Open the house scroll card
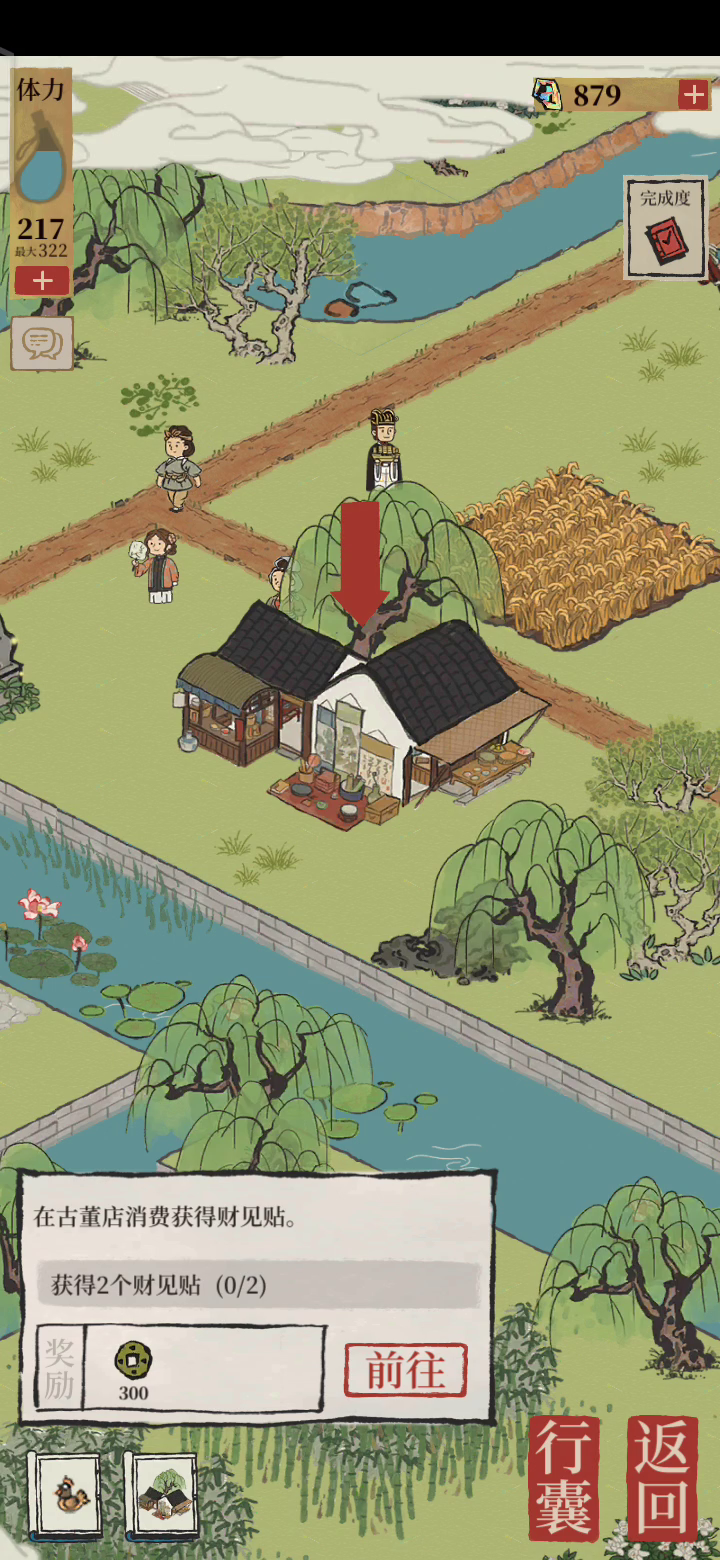Image resolution: width=720 pixels, height=1560 pixels. pyautogui.click(x=161, y=1495)
